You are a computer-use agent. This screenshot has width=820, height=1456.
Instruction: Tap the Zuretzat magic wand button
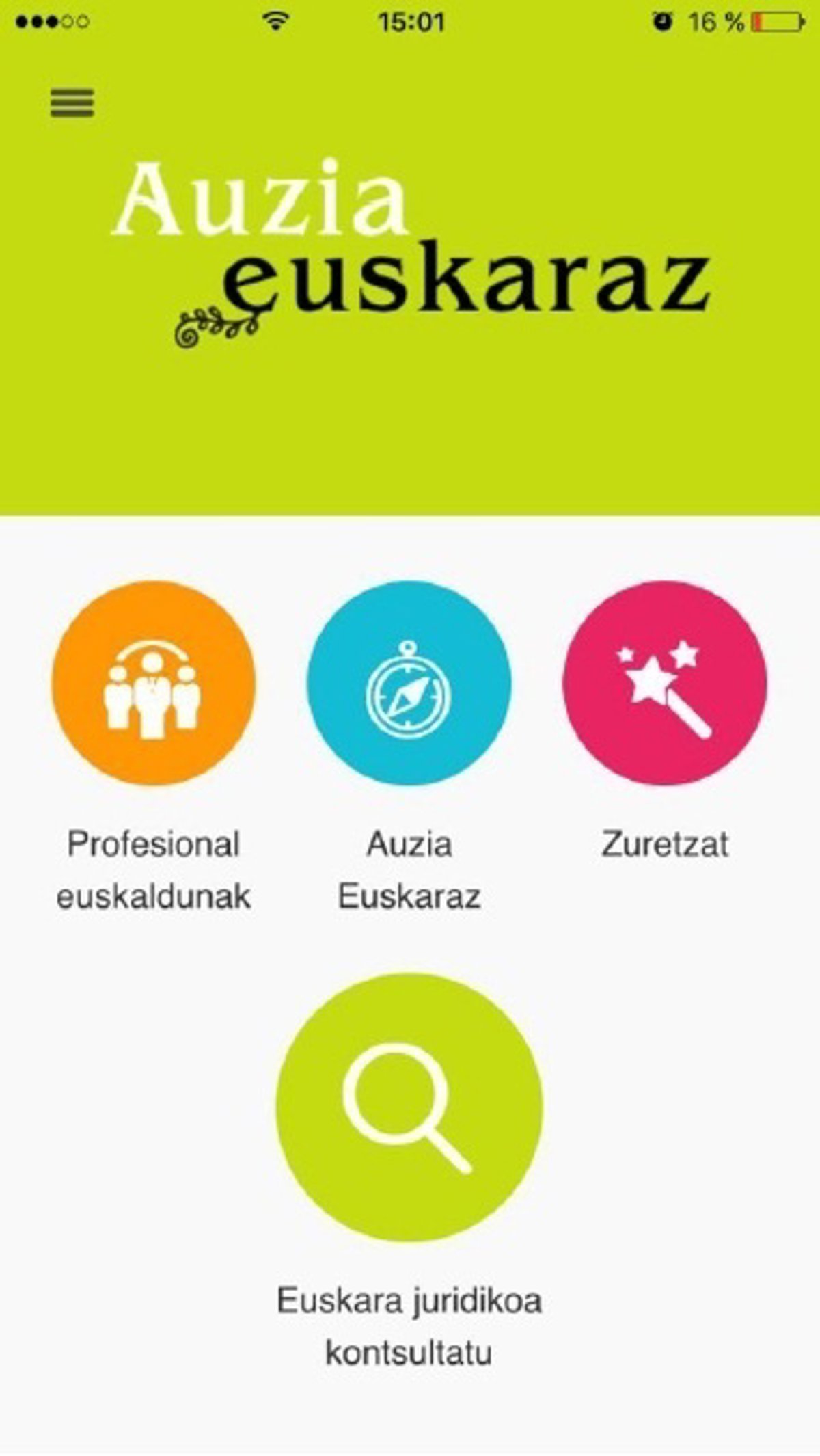[664, 684]
